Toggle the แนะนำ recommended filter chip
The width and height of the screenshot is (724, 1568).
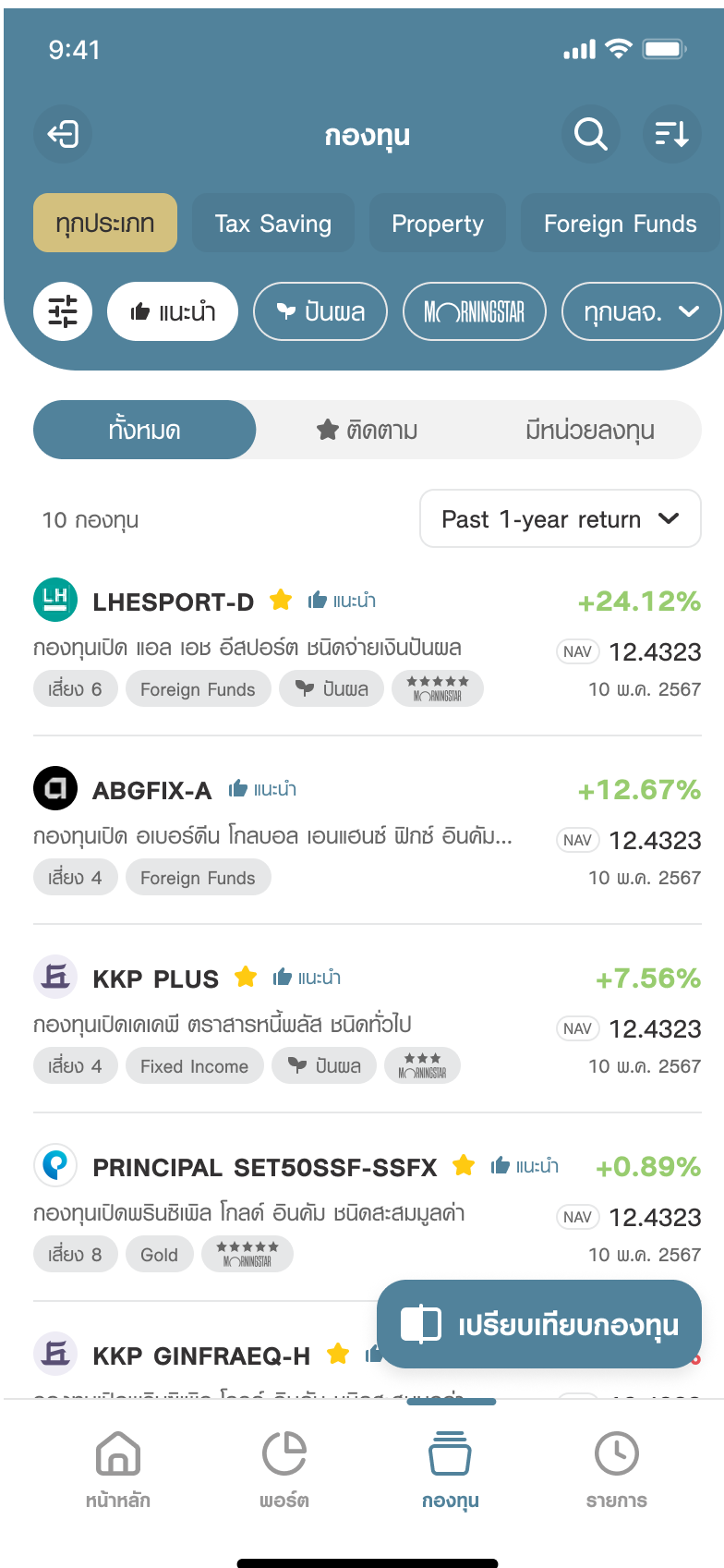(x=173, y=311)
